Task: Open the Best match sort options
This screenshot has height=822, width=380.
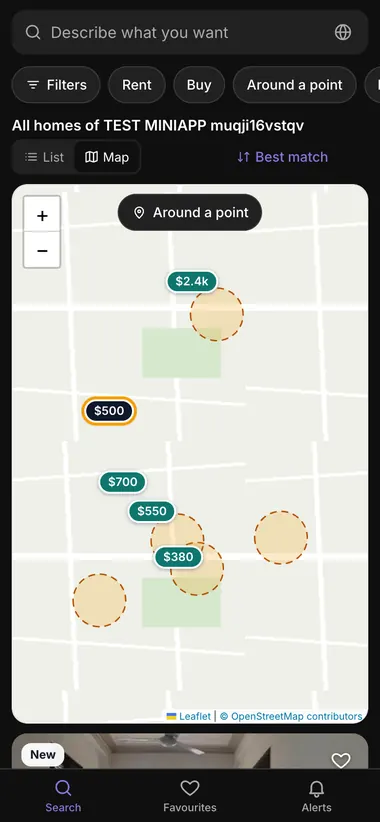Action: click(x=283, y=157)
